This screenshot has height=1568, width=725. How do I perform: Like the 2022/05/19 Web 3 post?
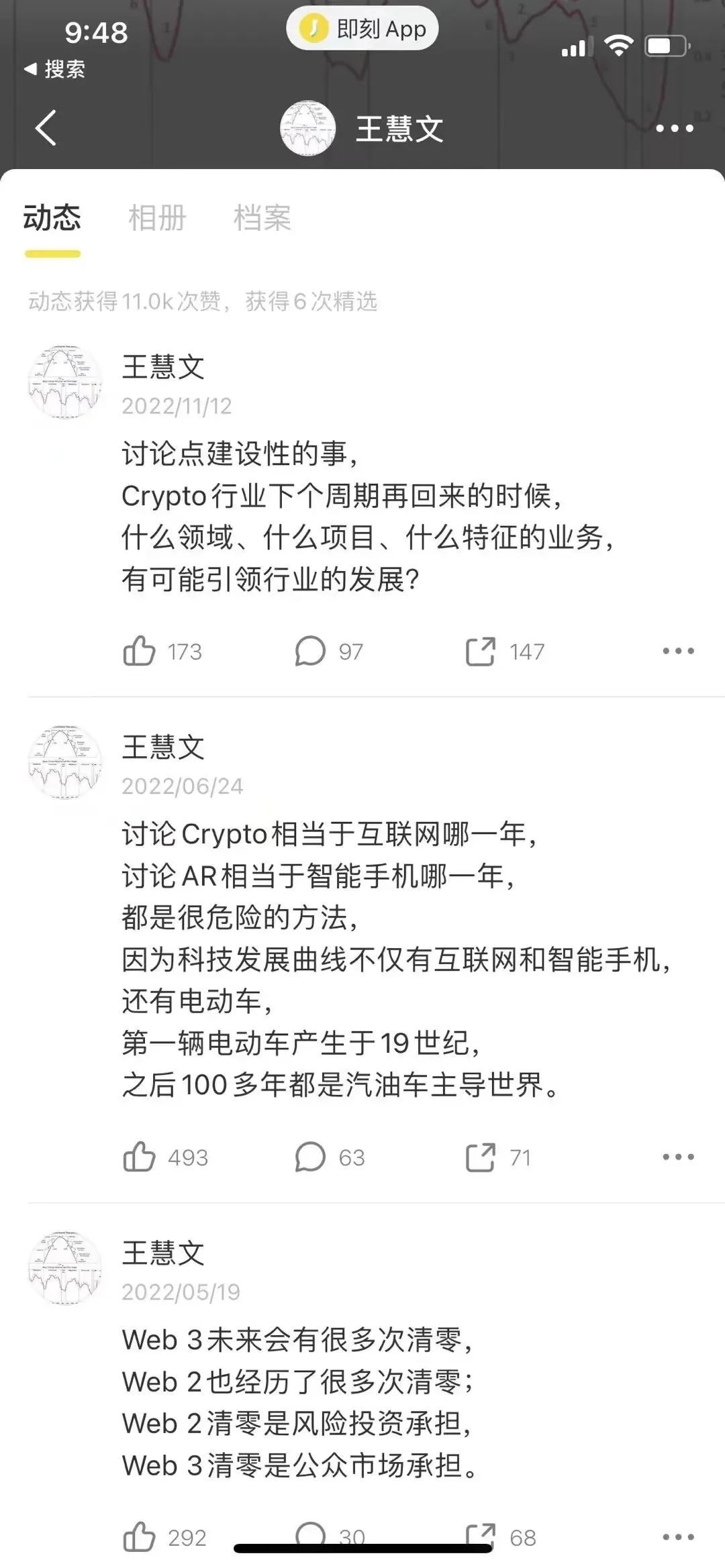[x=140, y=1536]
